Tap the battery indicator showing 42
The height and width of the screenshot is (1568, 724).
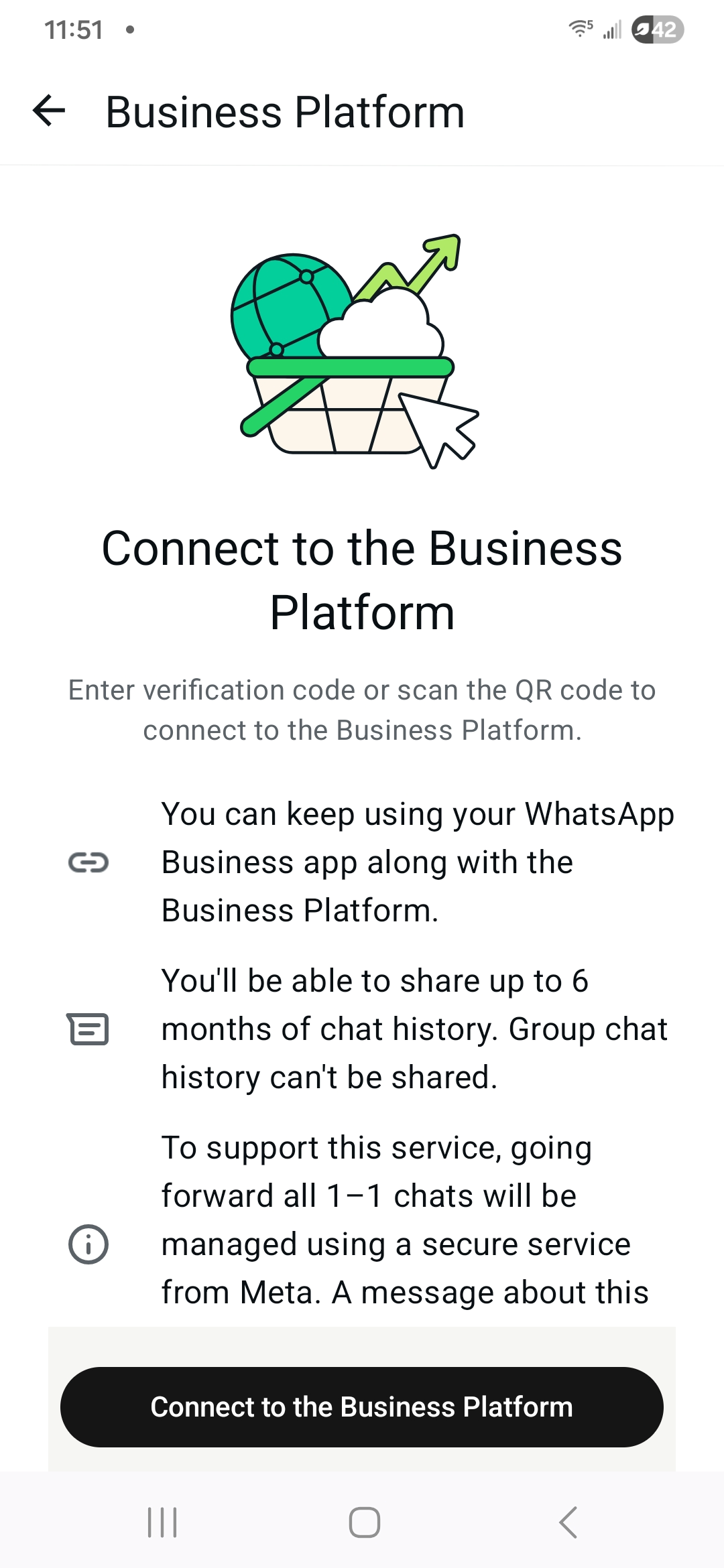pos(657,28)
